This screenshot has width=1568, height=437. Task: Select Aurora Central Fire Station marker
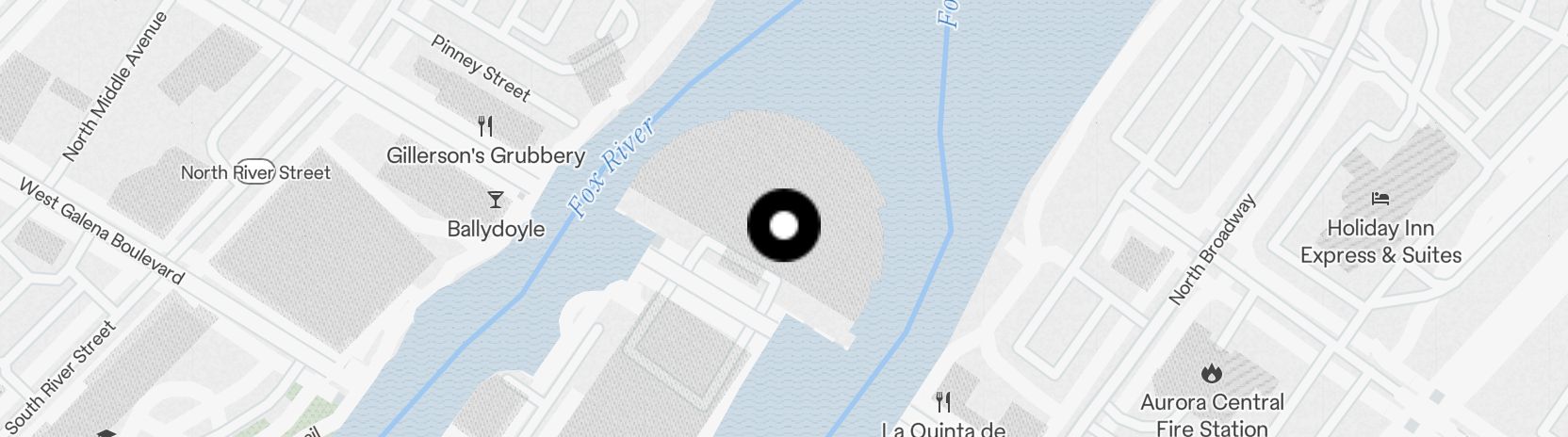1212,374
